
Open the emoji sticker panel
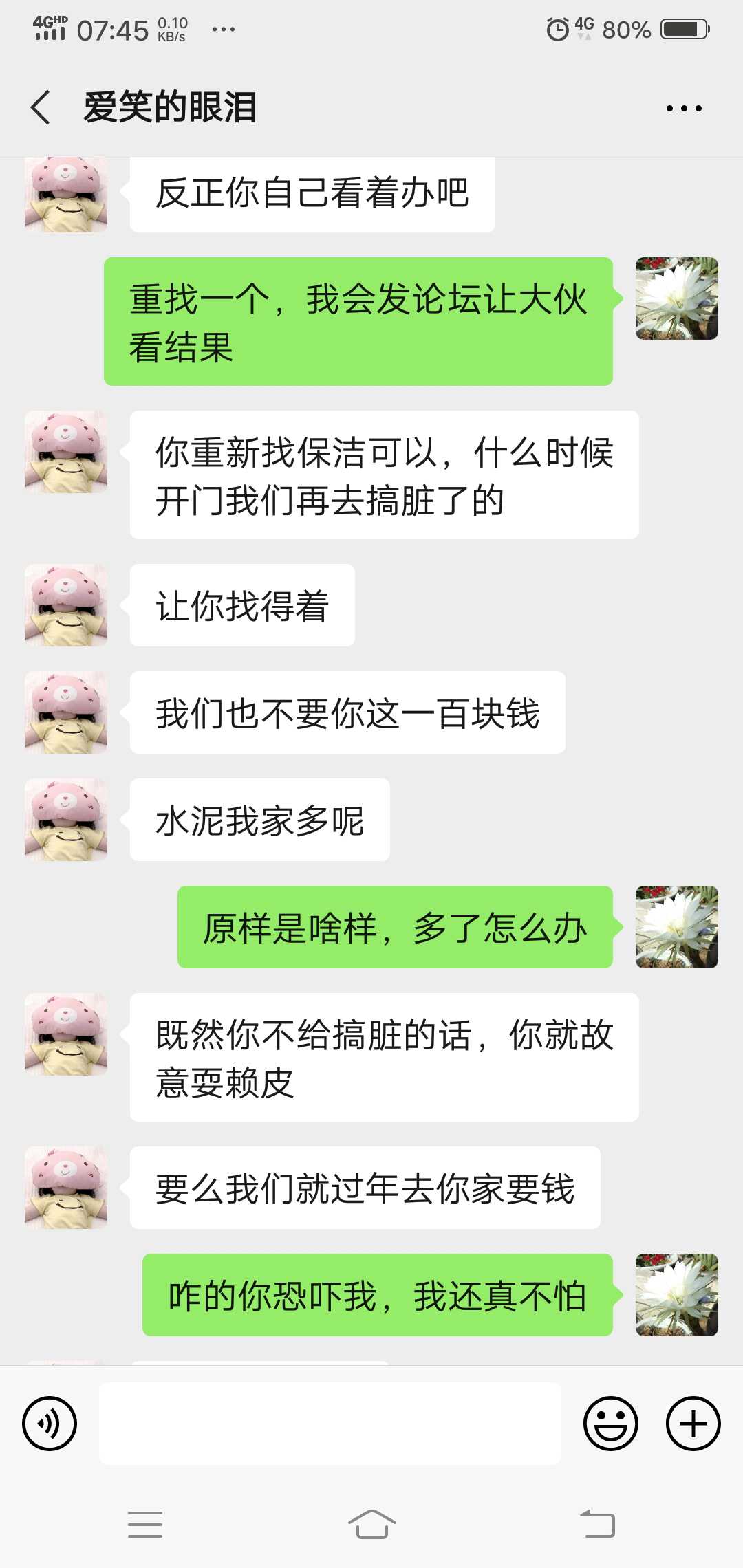(611, 1424)
